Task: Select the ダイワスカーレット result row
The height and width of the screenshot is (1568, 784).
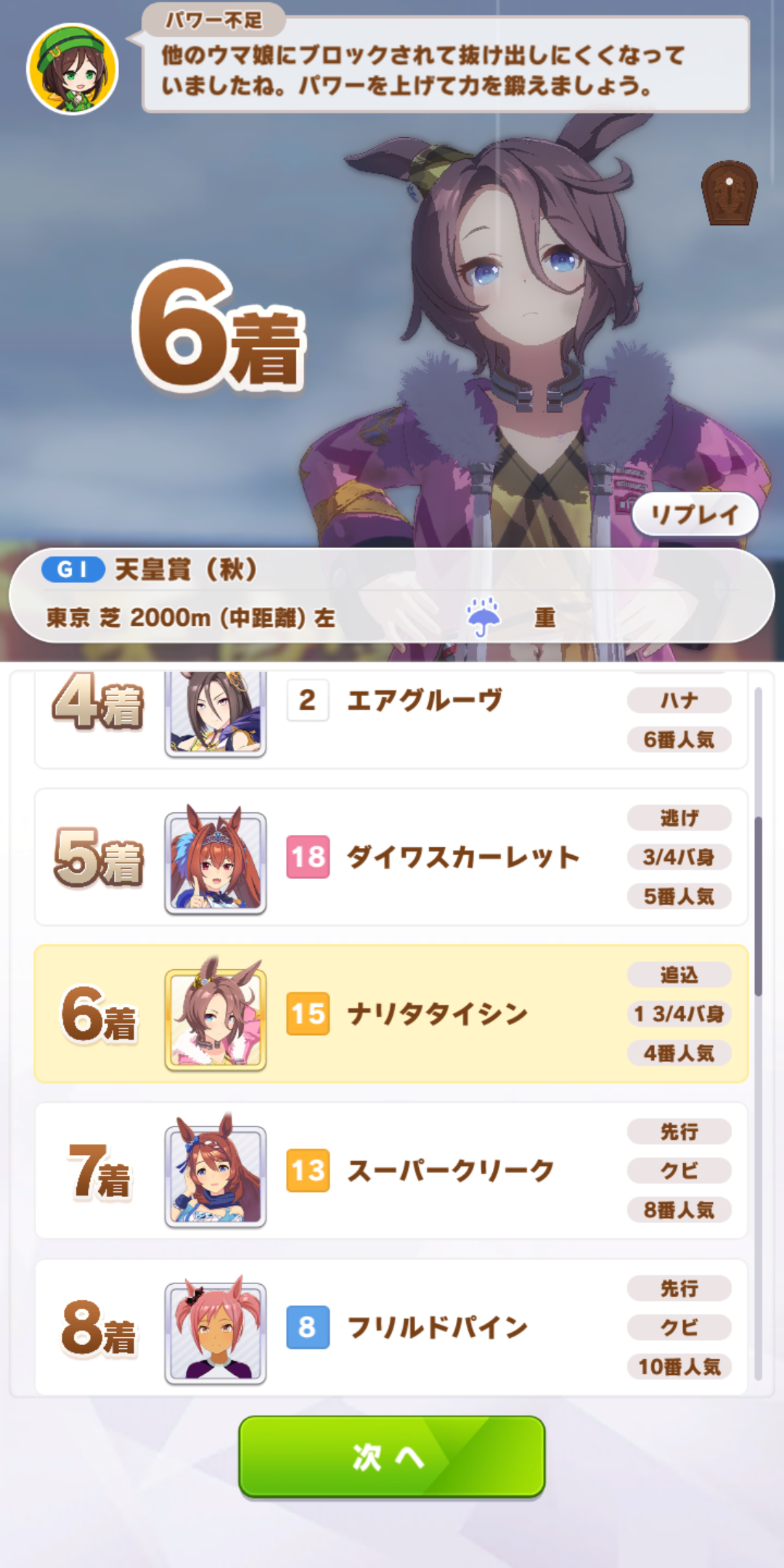Action: click(391, 857)
